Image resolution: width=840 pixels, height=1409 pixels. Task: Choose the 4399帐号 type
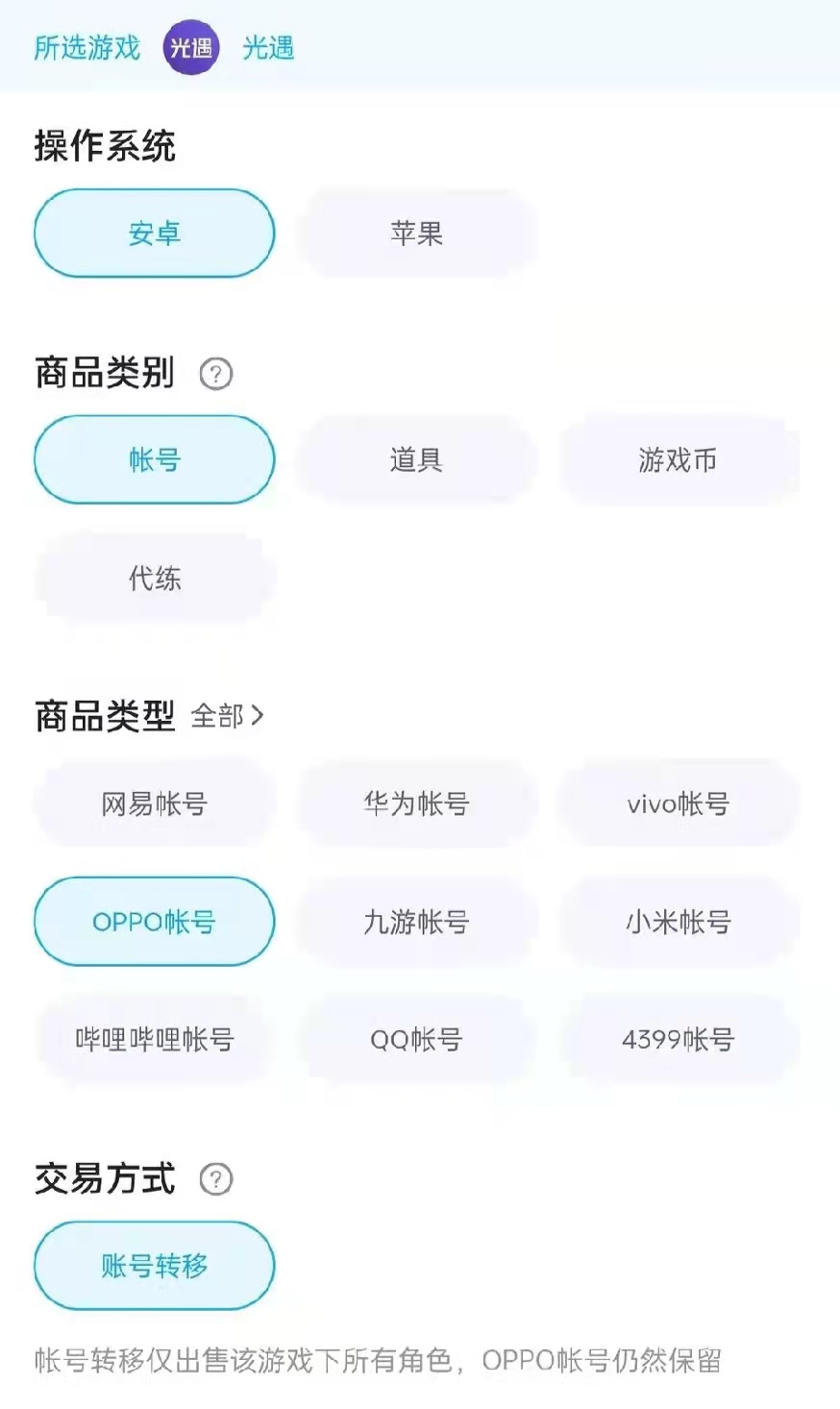[x=678, y=1039]
